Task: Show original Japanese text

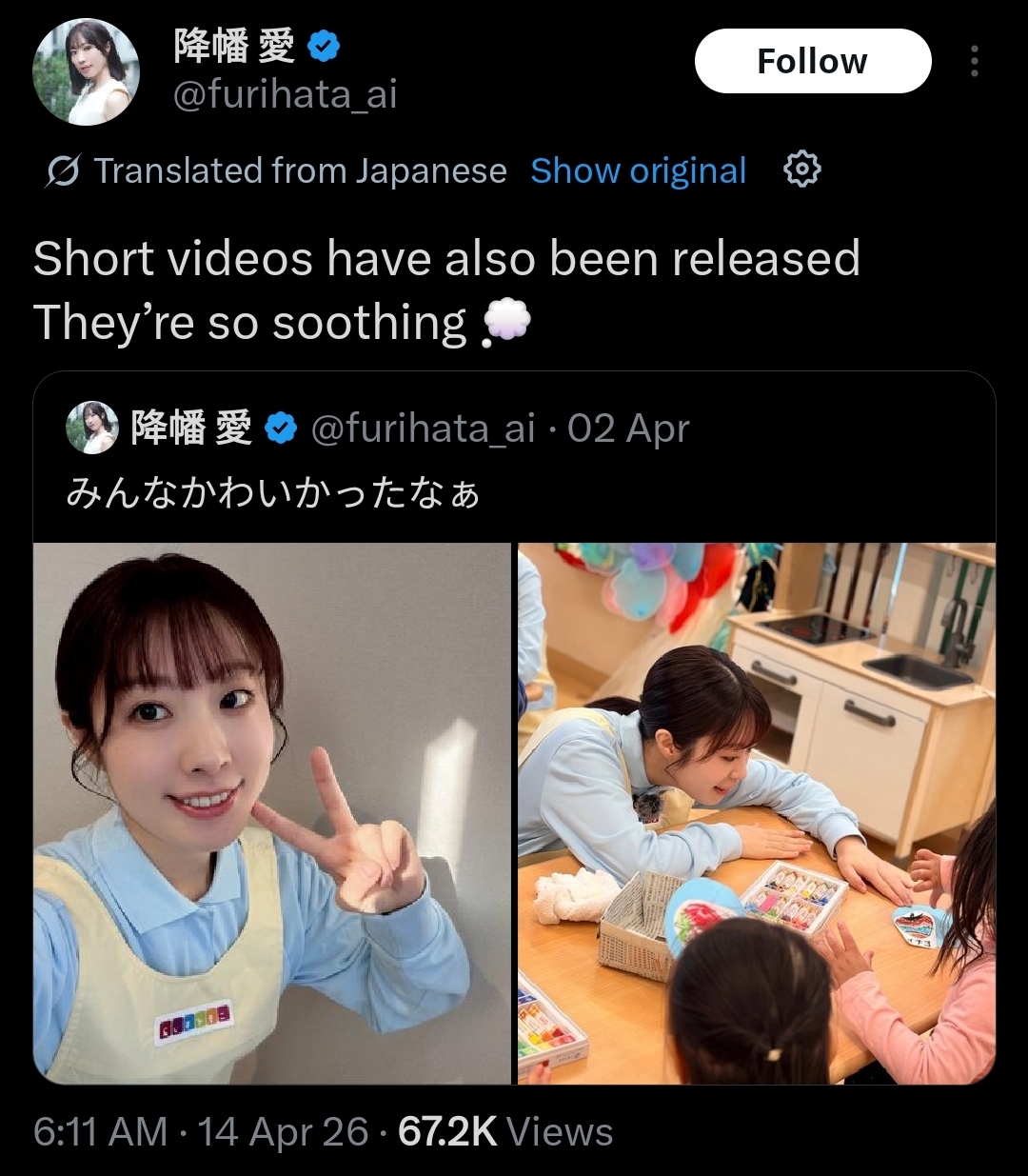Action: (638, 170)
